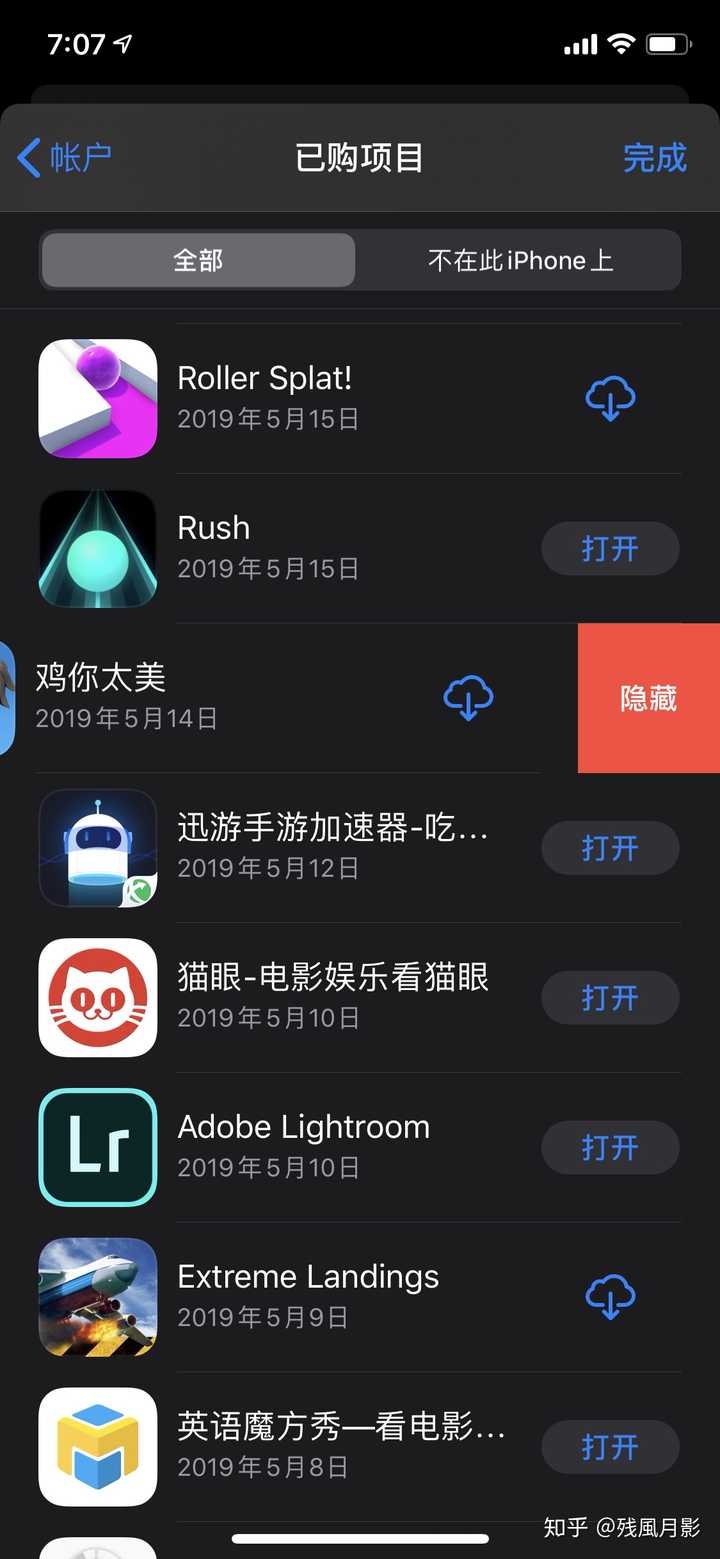Tap the 猫眼 red cat app icon
Viewport: 720px width, 1559px height.
[97, 997]
